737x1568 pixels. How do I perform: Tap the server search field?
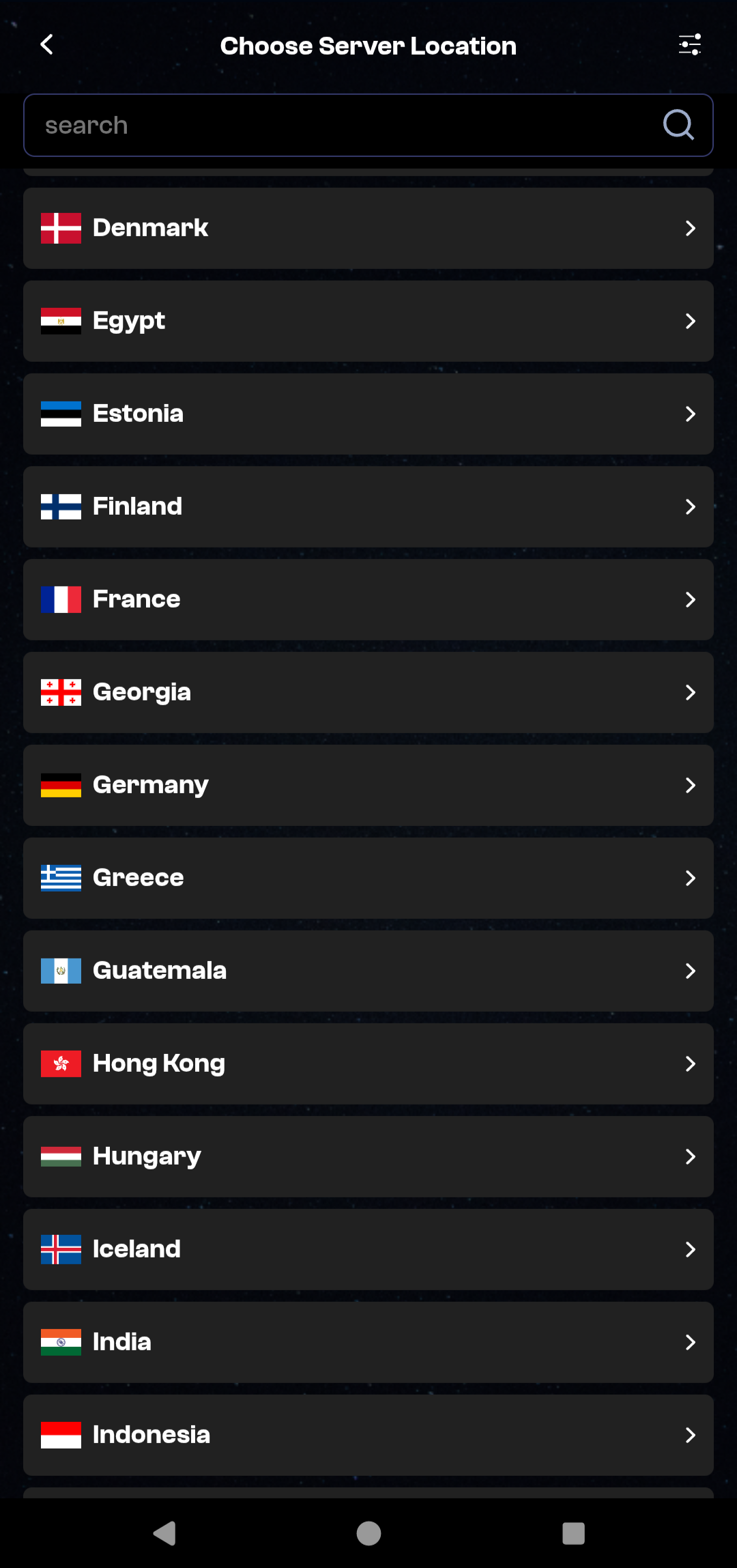tap(369, 125)
